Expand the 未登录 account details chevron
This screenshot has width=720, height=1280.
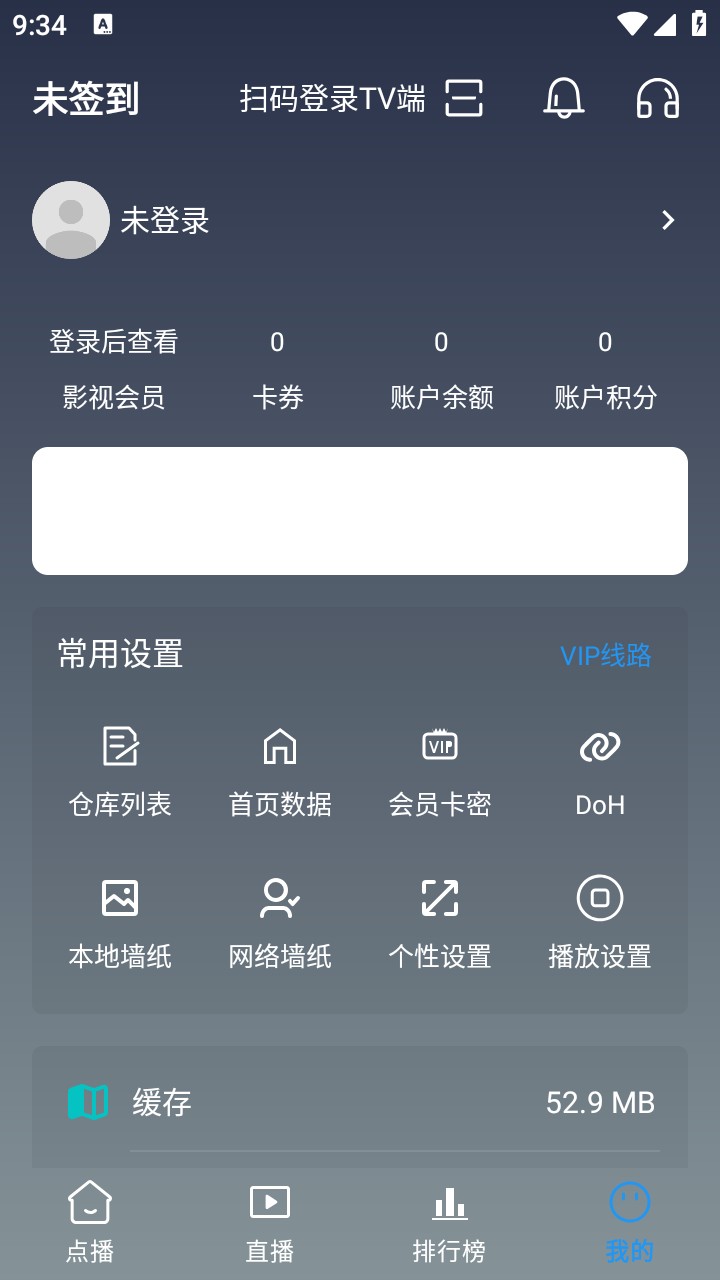tap(668, 220)
